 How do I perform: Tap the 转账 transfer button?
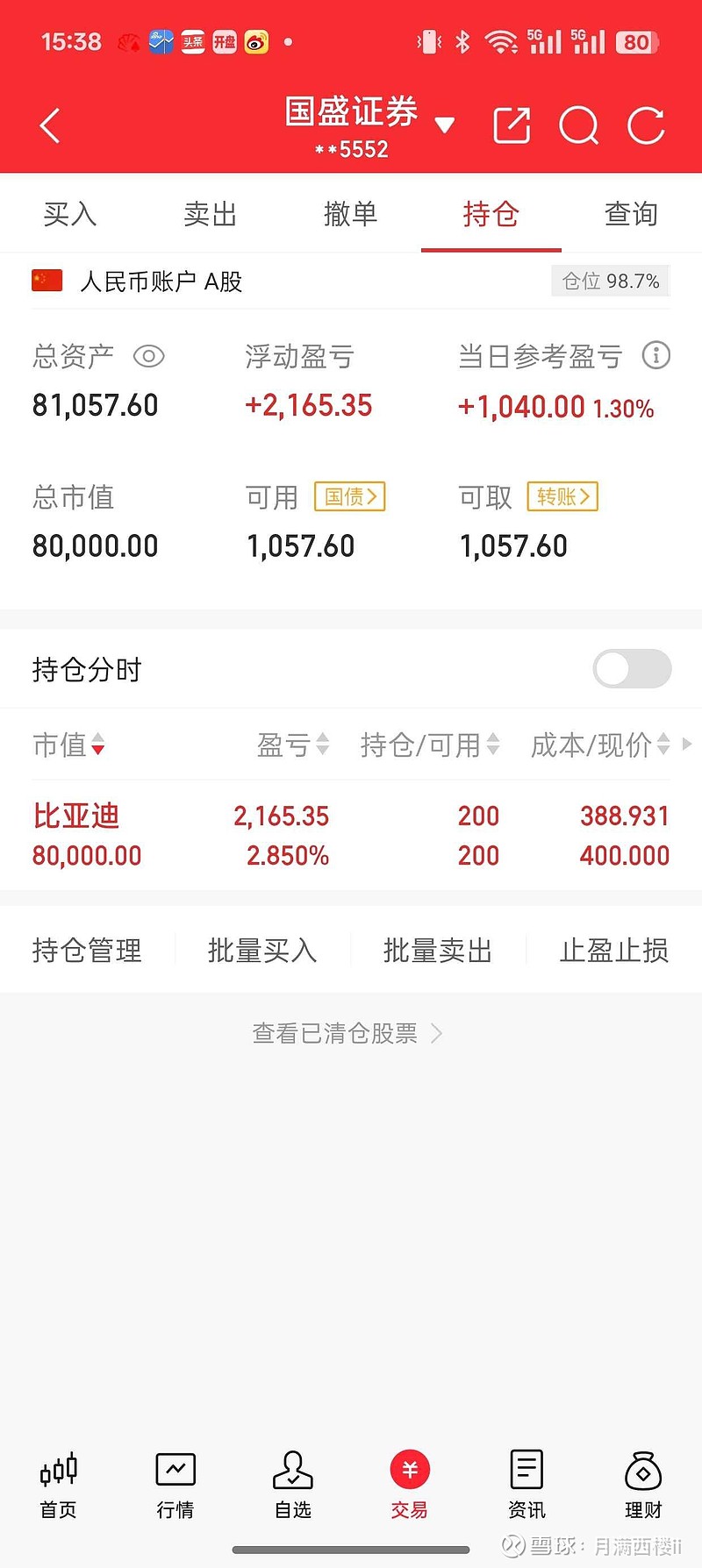click(x=562, y=496)
